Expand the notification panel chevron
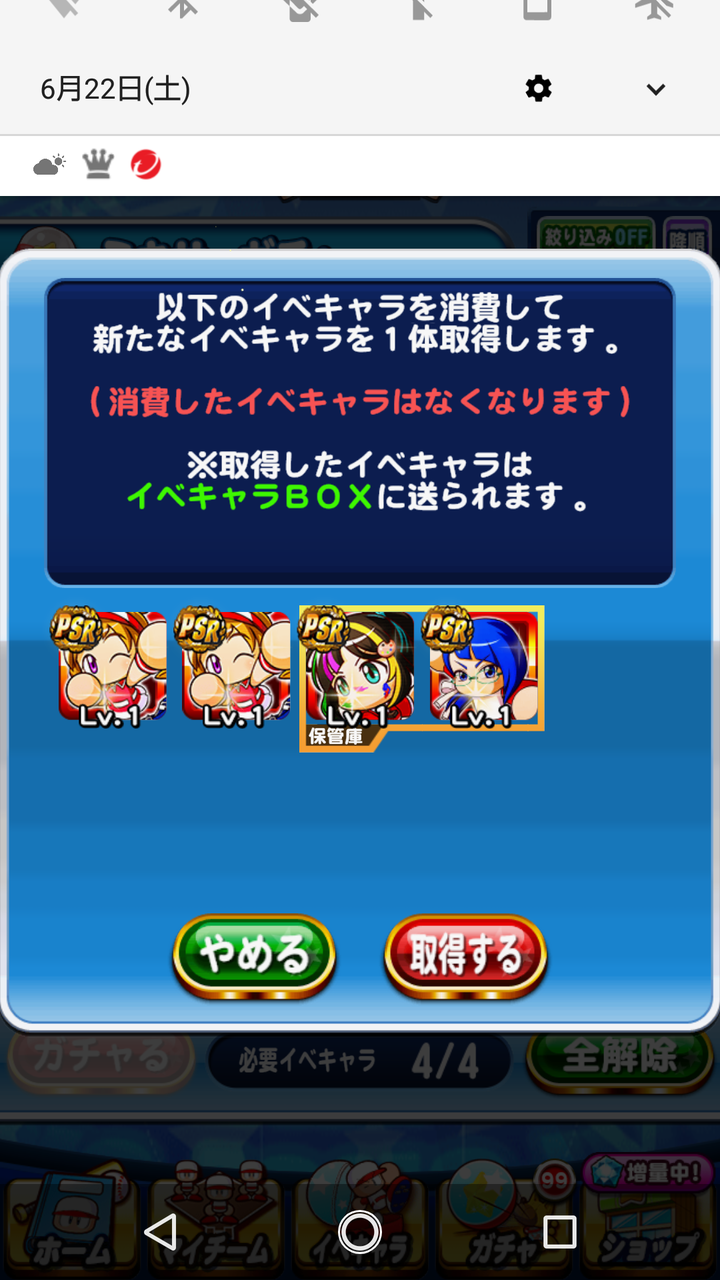Screen dimensions: 720x1280 point(656,89)
